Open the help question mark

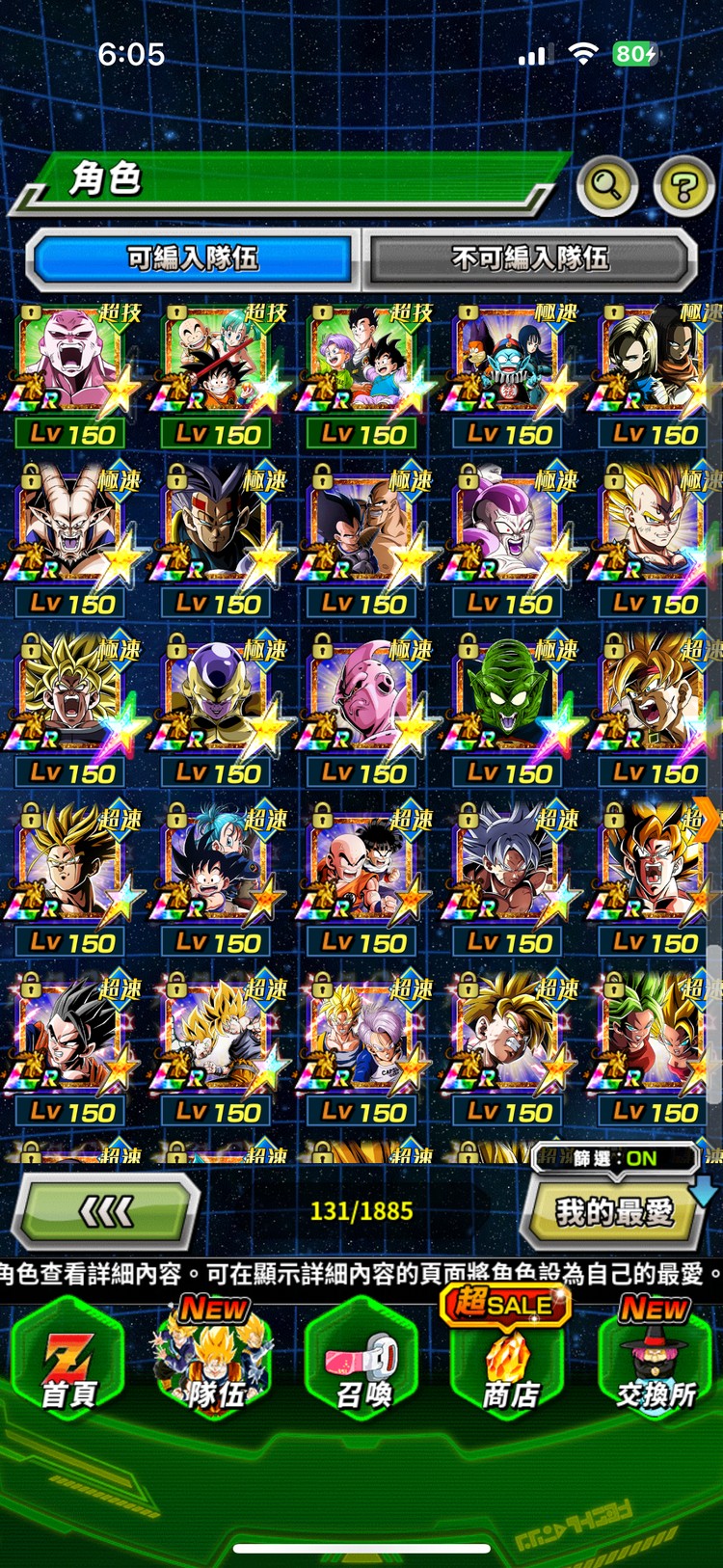683,186
